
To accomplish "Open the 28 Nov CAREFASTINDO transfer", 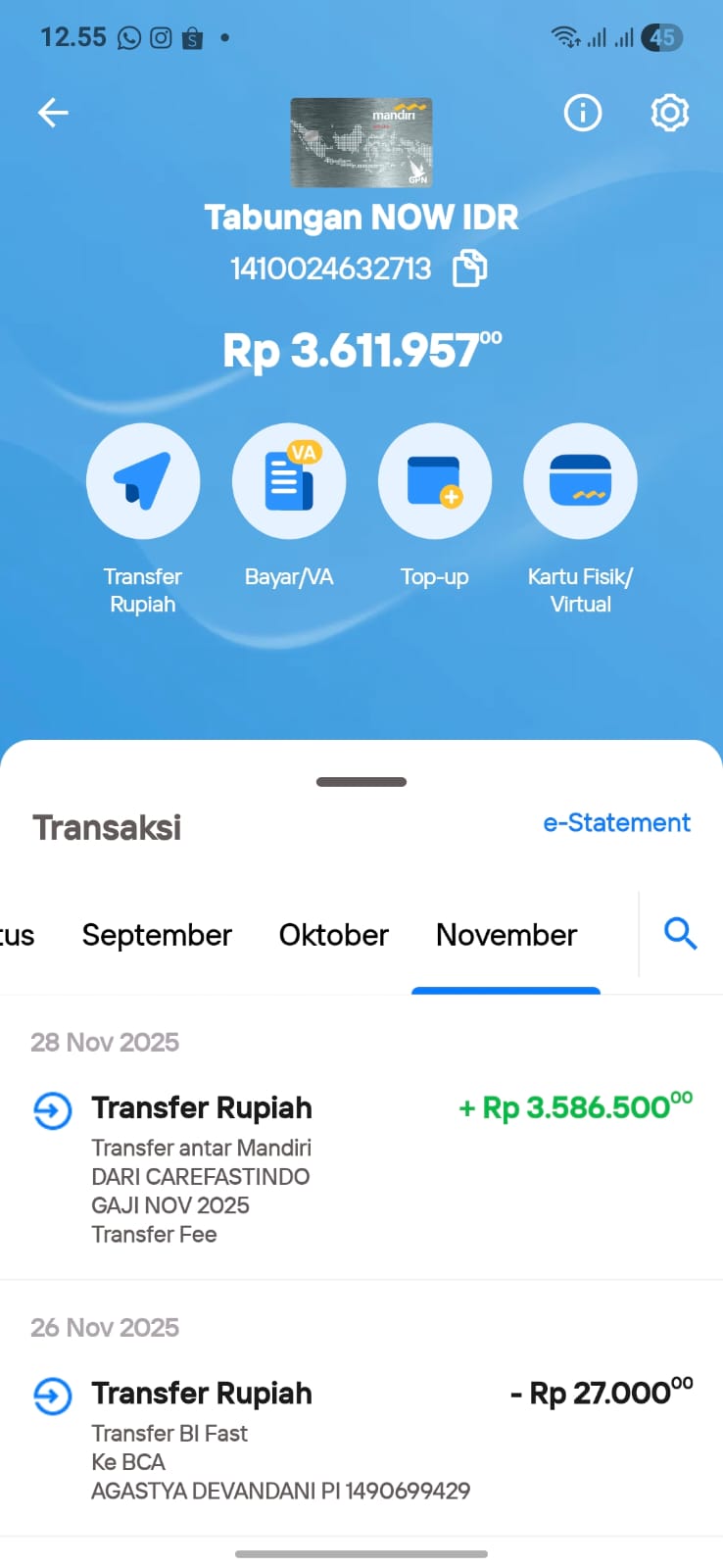I will pyautogui.click(x=361, y=1166).
